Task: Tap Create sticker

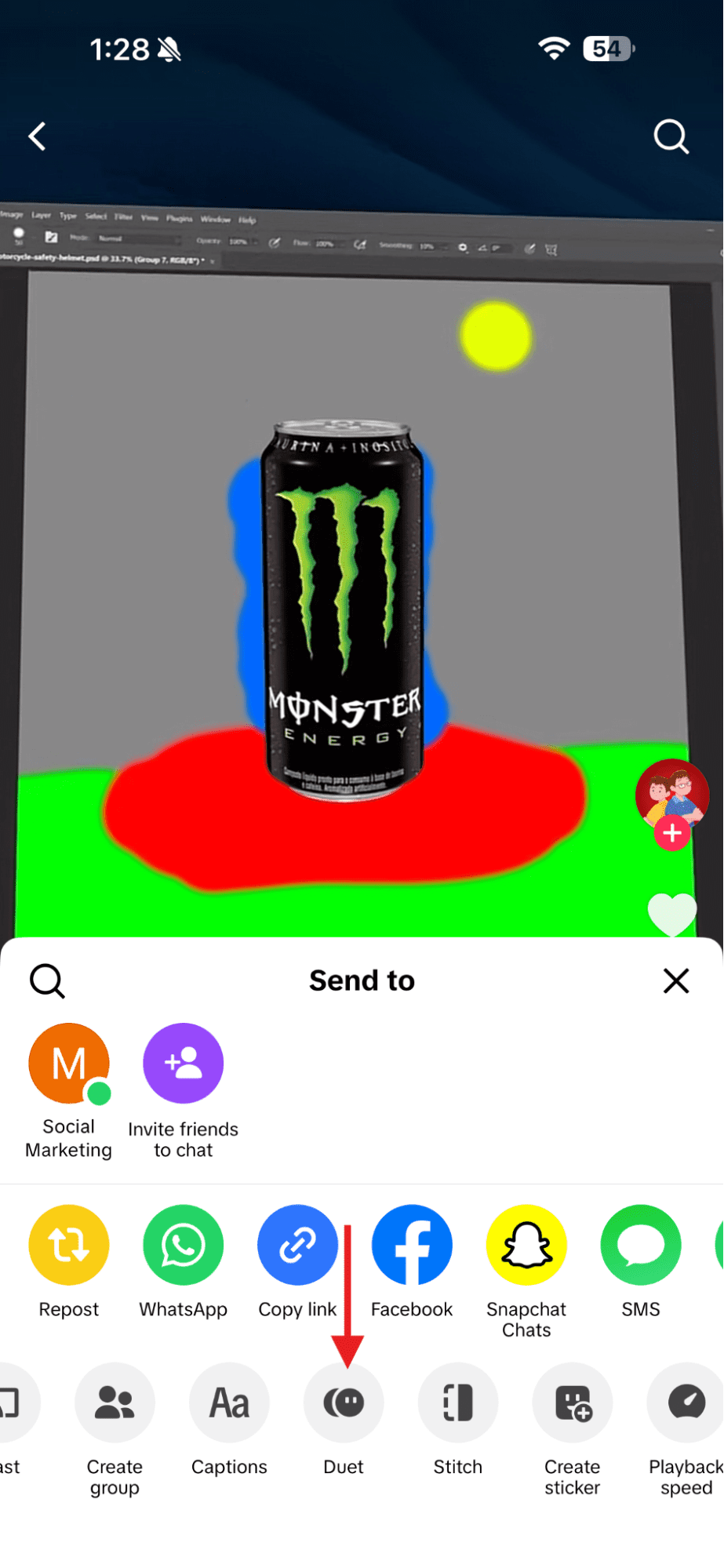Action: click(573, 1402)
